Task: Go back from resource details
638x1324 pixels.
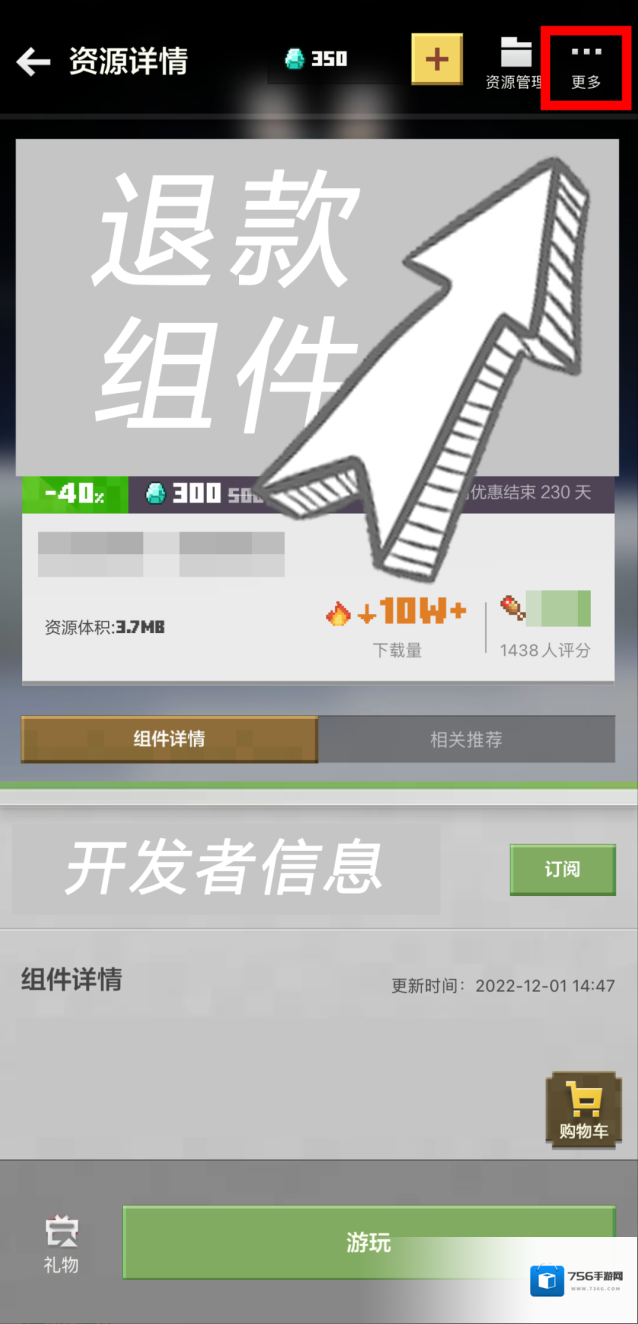Action: [x=33, y=62]
